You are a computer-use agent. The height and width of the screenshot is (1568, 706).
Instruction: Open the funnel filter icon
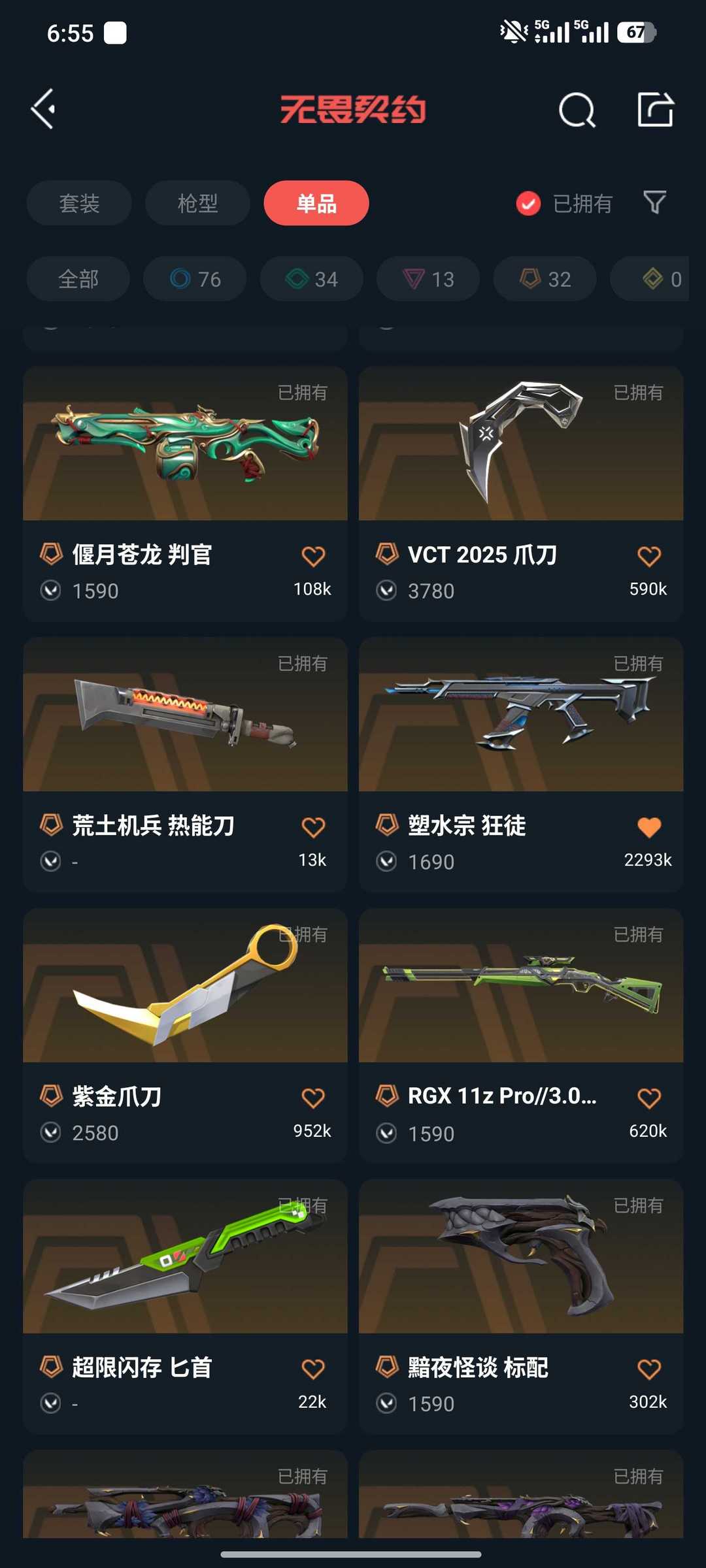(654, 203)
